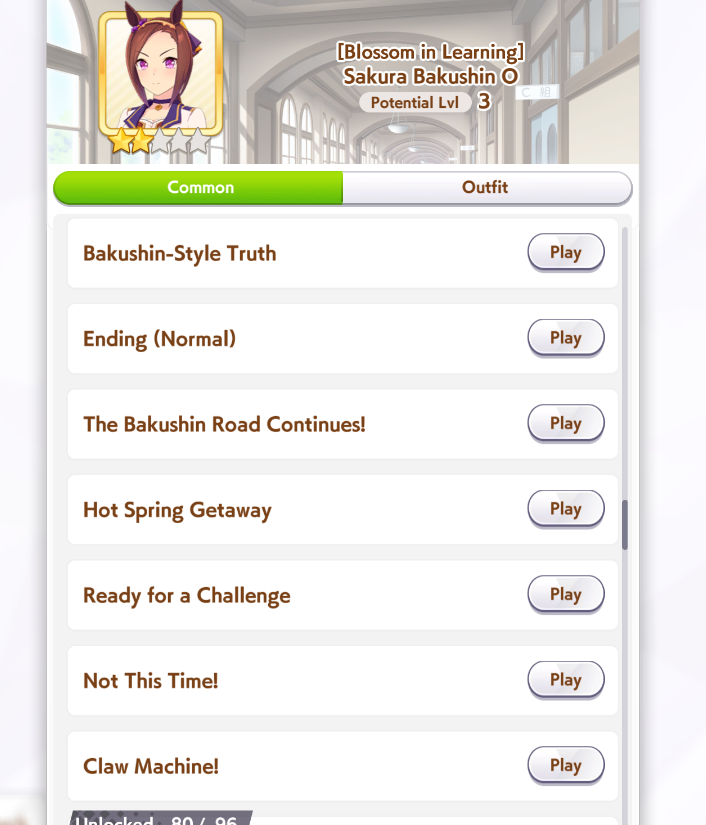
Task: Play the Not This Time! story
Action: 566,680
